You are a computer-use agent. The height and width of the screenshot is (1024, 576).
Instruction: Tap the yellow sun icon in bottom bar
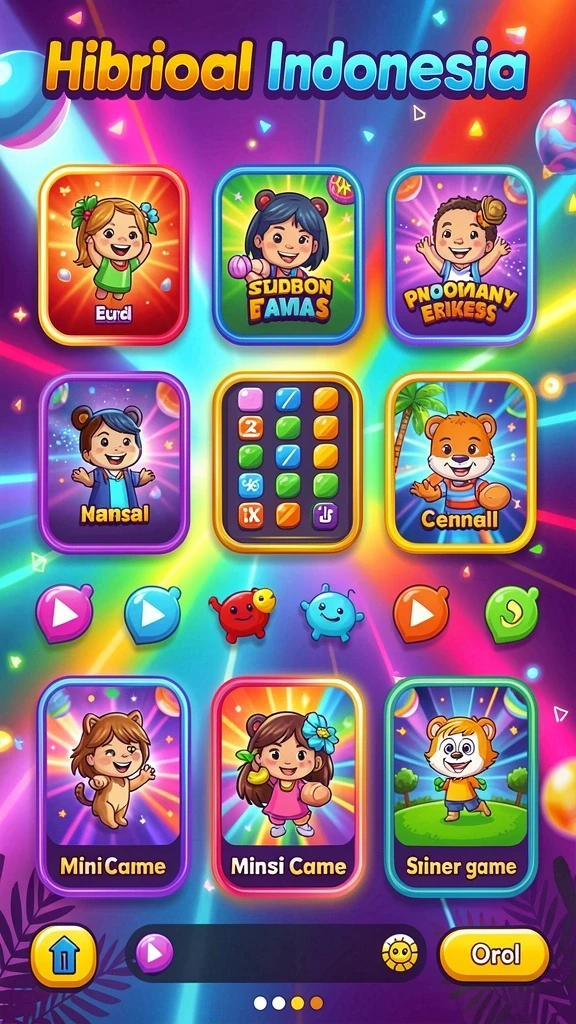point(400,954)
